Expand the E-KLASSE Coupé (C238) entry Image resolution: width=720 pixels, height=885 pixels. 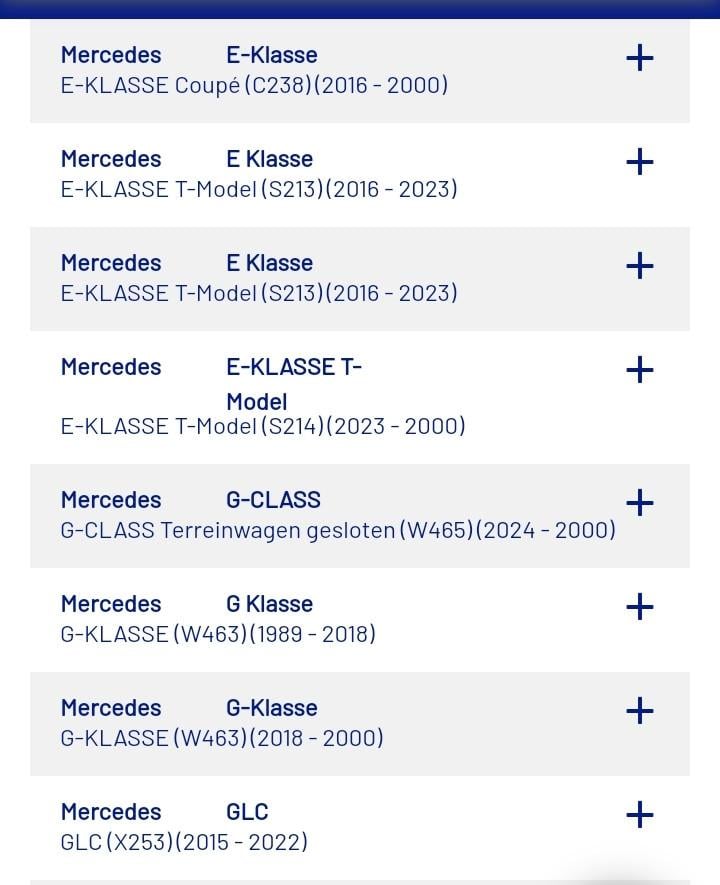coord(639,58)
